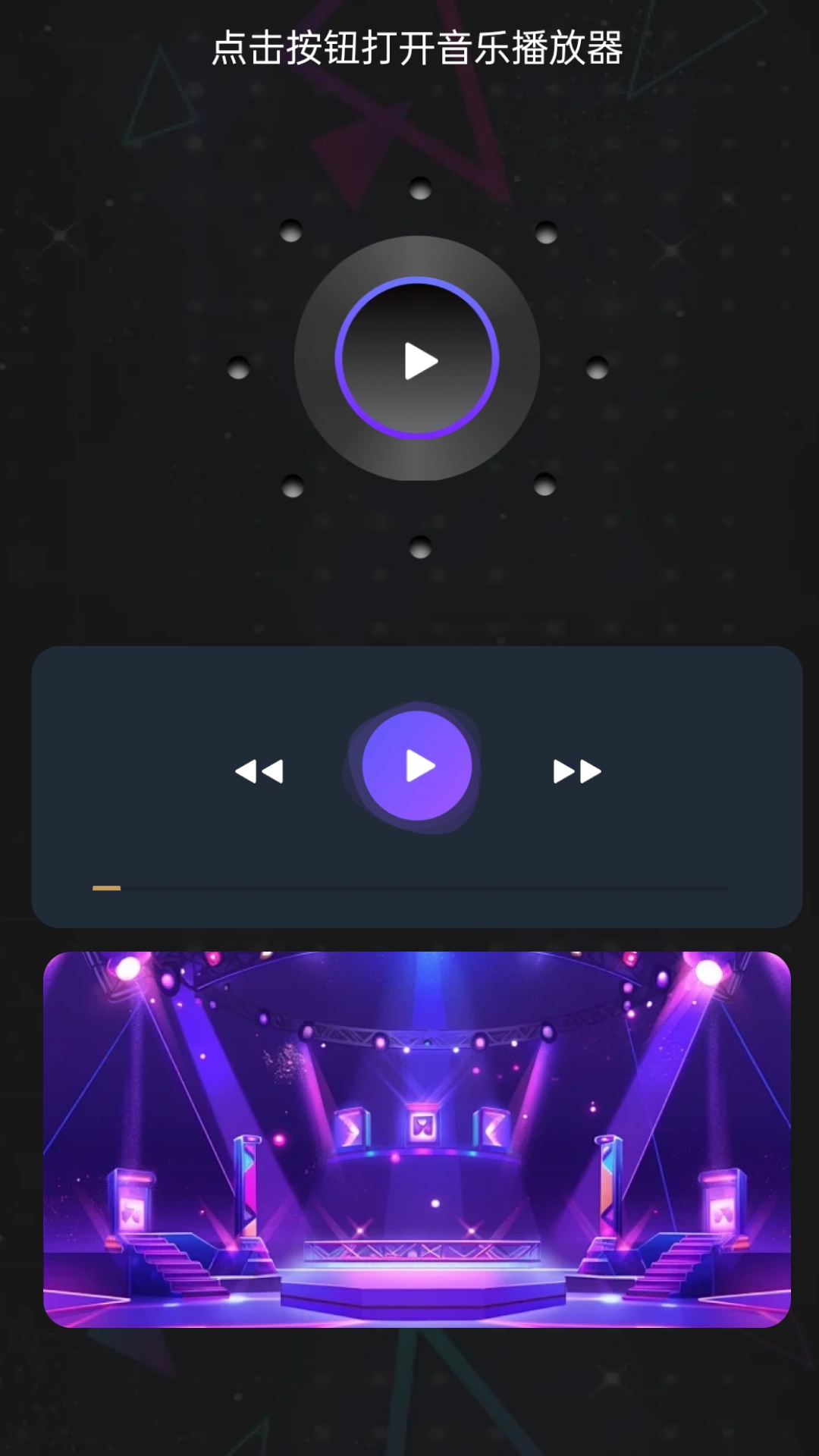Tap the playback progress bar
The height and width of the screenshot is (1456, 819).
[409, 888]
